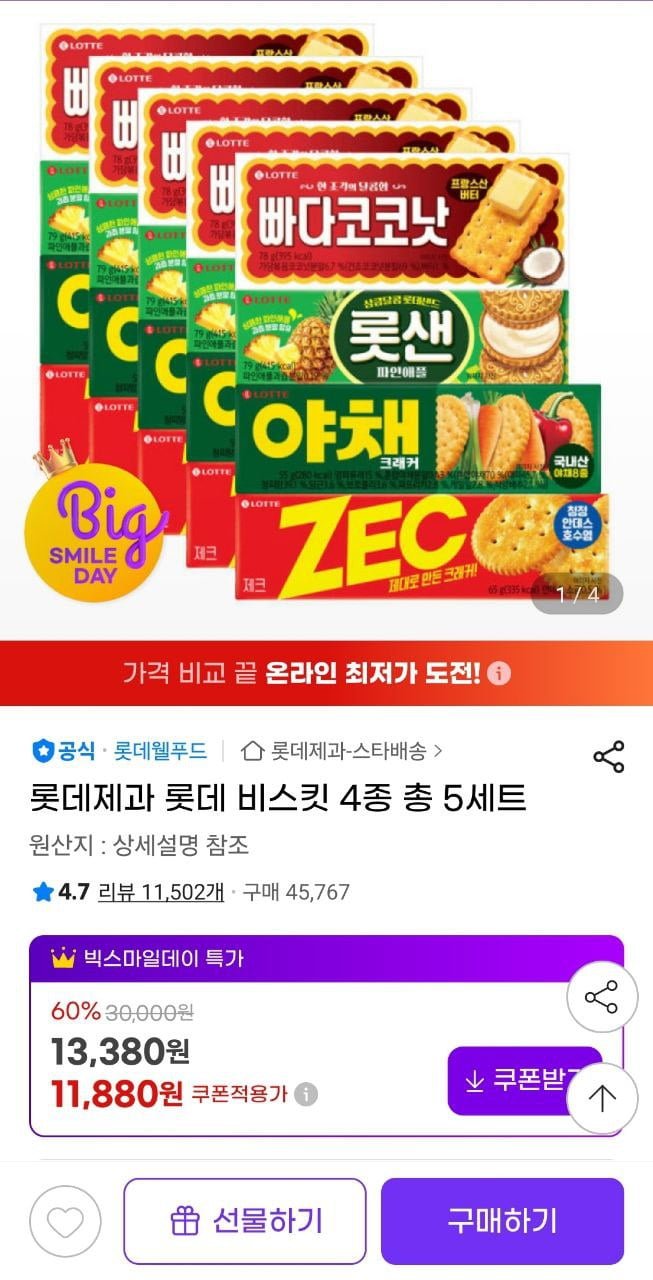The width and height of the screenshot is (653, 1280).
Task: Add product to wishlist with the heart
Action: (65, 1221)
